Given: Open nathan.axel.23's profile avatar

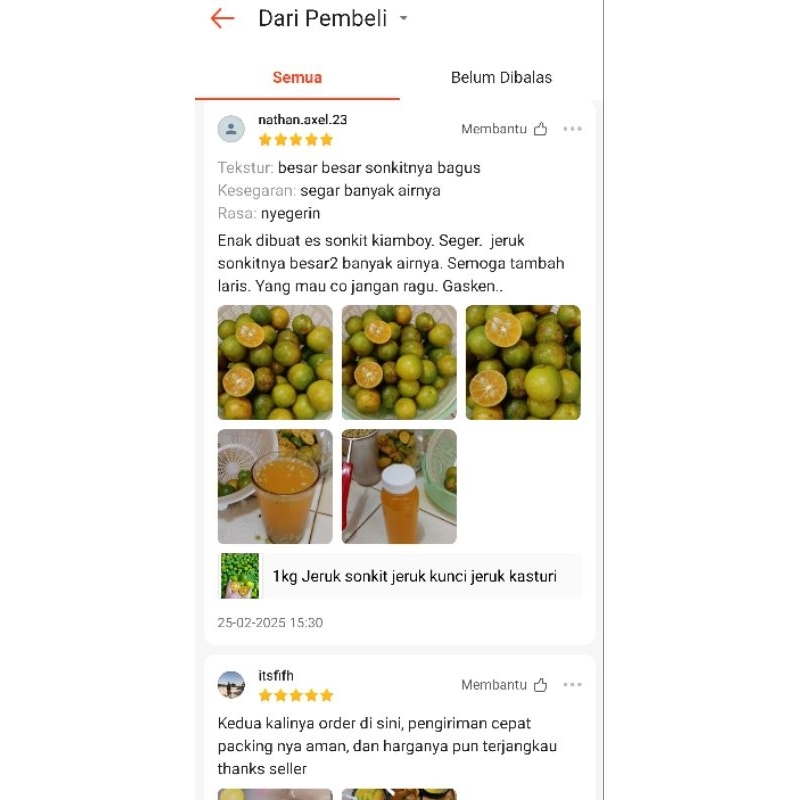Looking at the screenshot, I should point(231,129).
